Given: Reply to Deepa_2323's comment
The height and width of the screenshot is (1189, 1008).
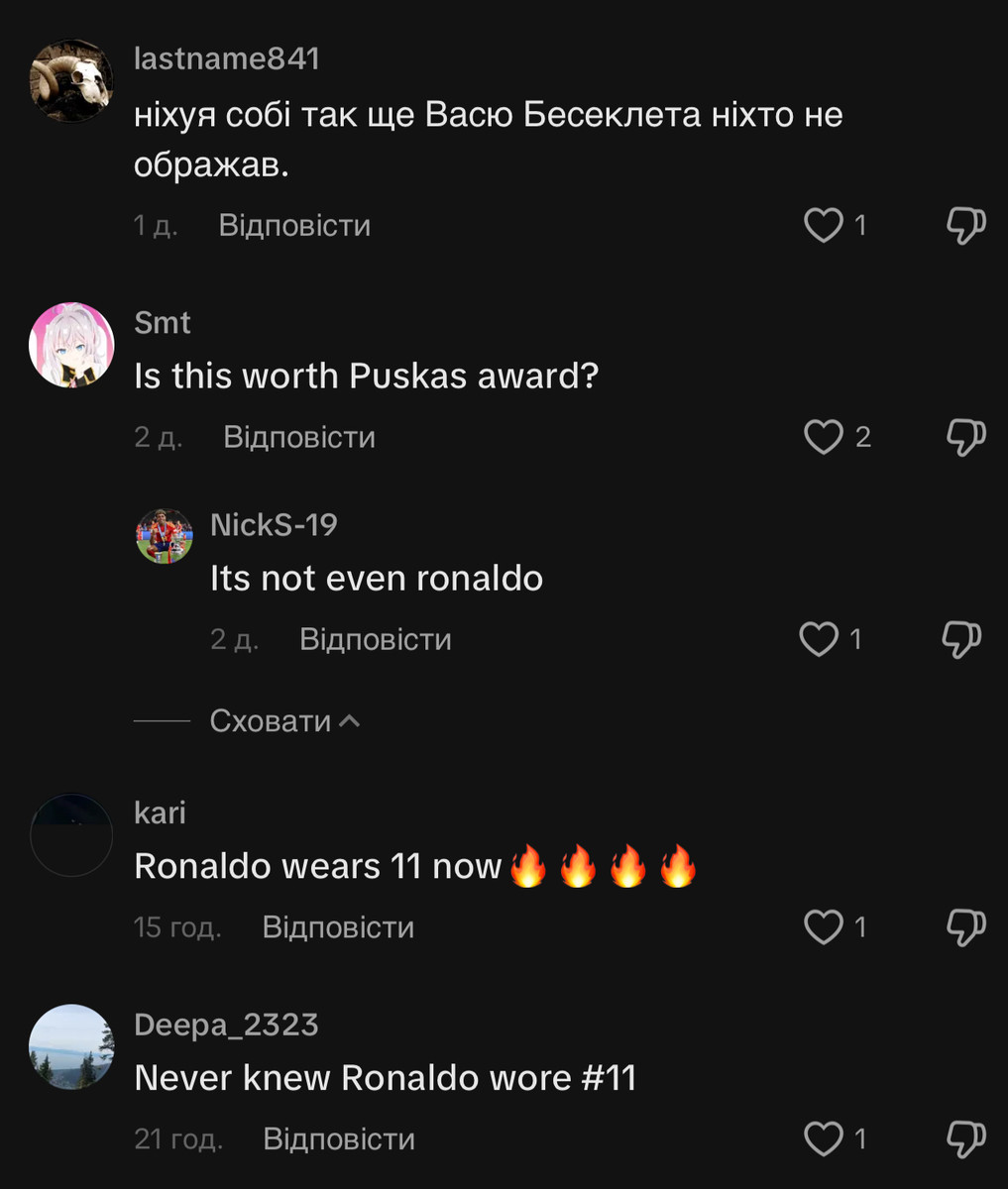Looking at the screenshot, I should click(339, 1139).
